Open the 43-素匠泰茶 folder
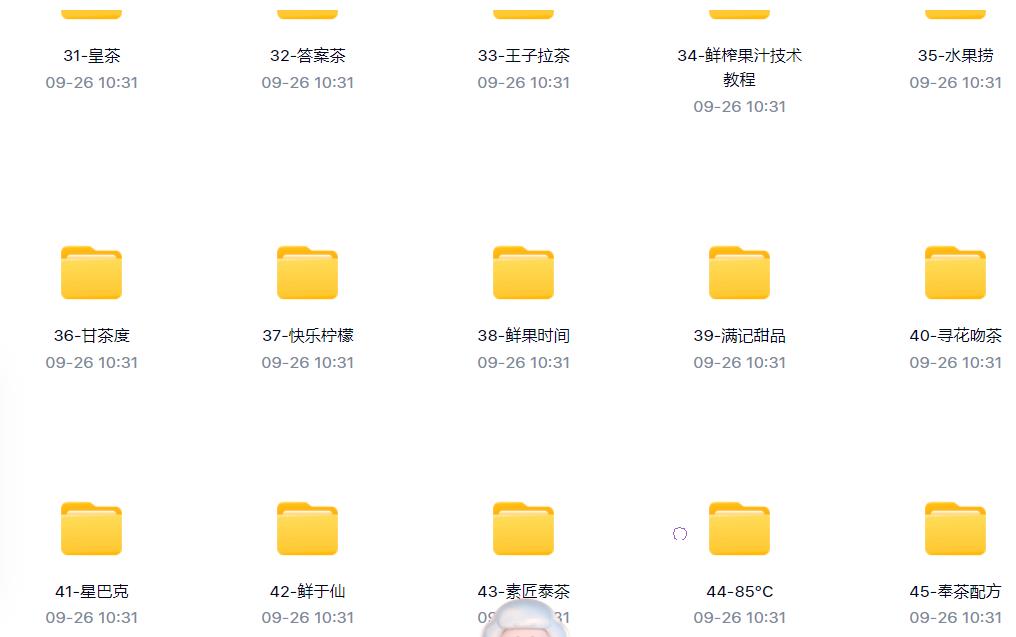 (x=523, y=529)
